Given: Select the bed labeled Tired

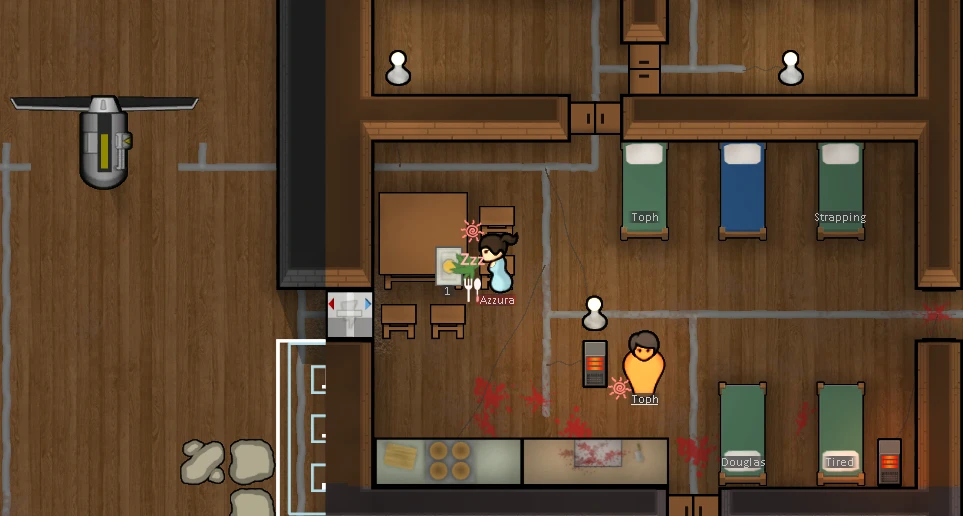Looking at the screenshot, I should point(840,434).
